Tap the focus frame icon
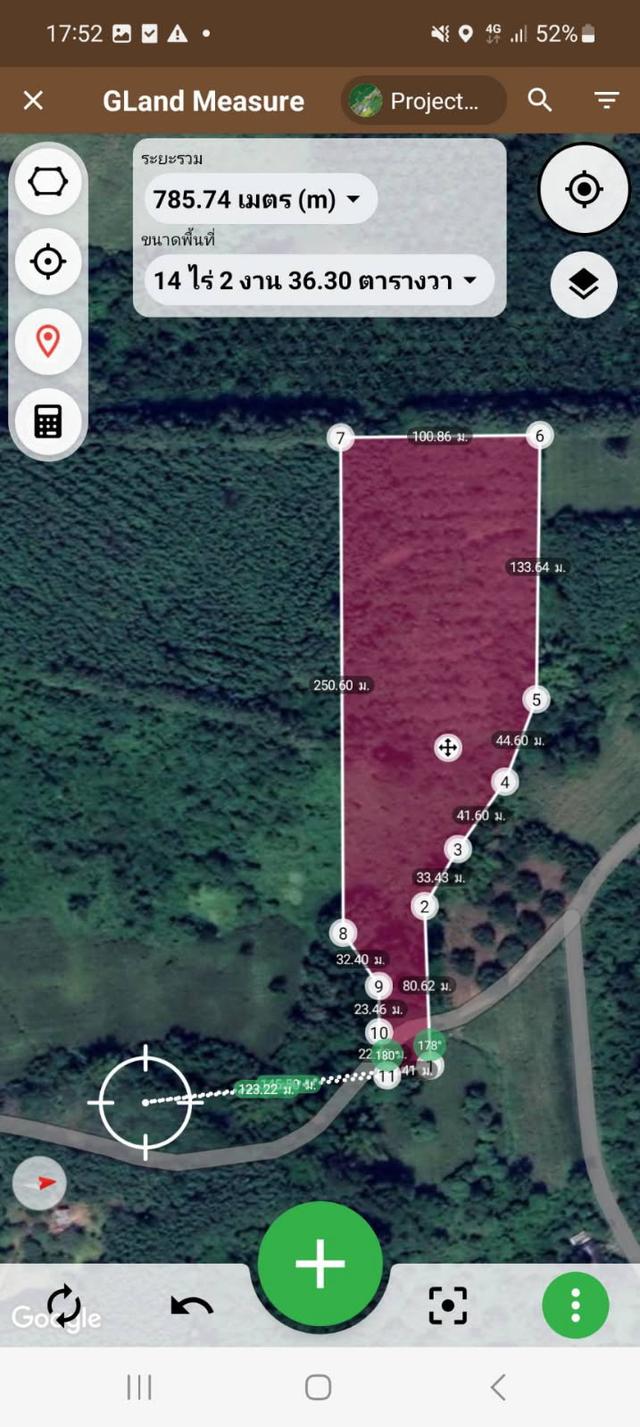 pyautogui.click(x=448, y=1305)
